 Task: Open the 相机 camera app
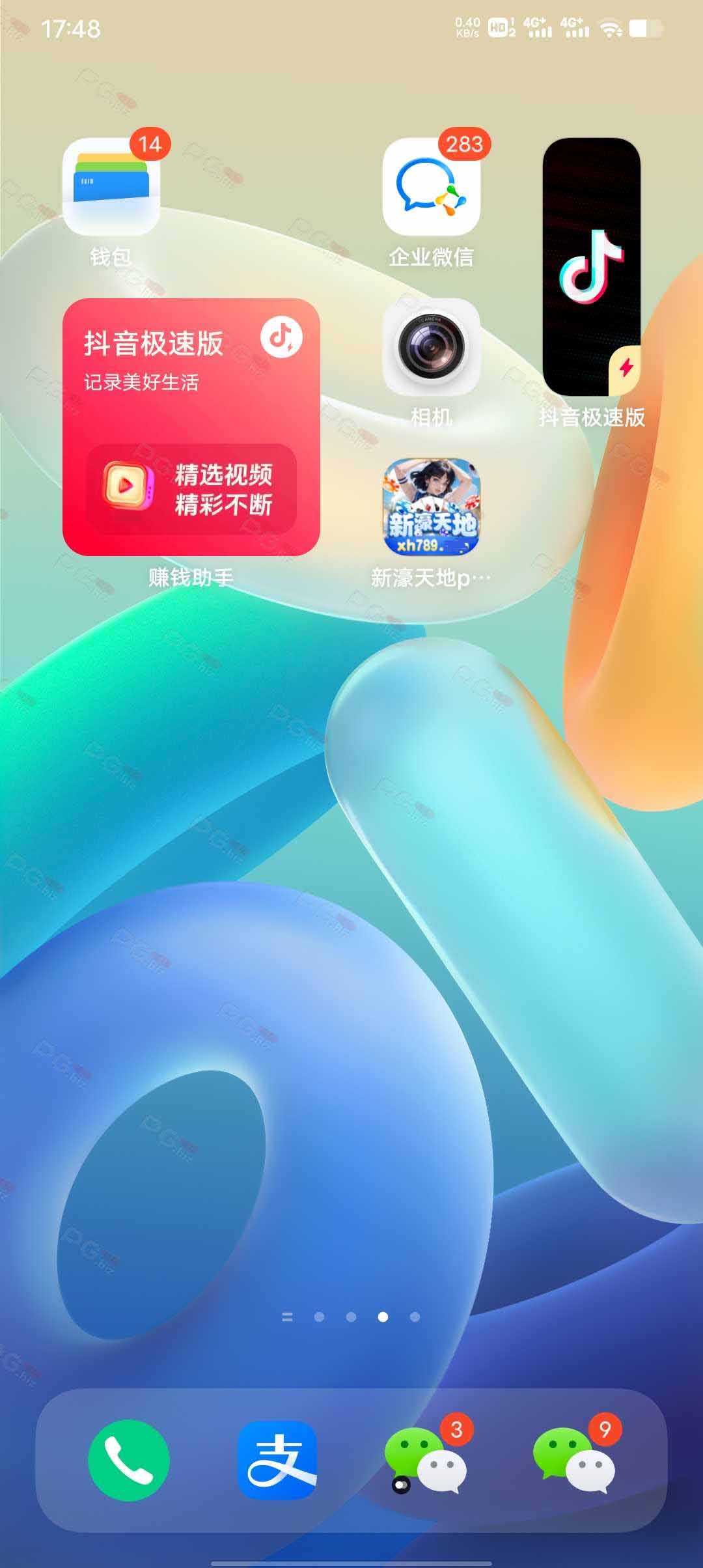click(431, 347)
